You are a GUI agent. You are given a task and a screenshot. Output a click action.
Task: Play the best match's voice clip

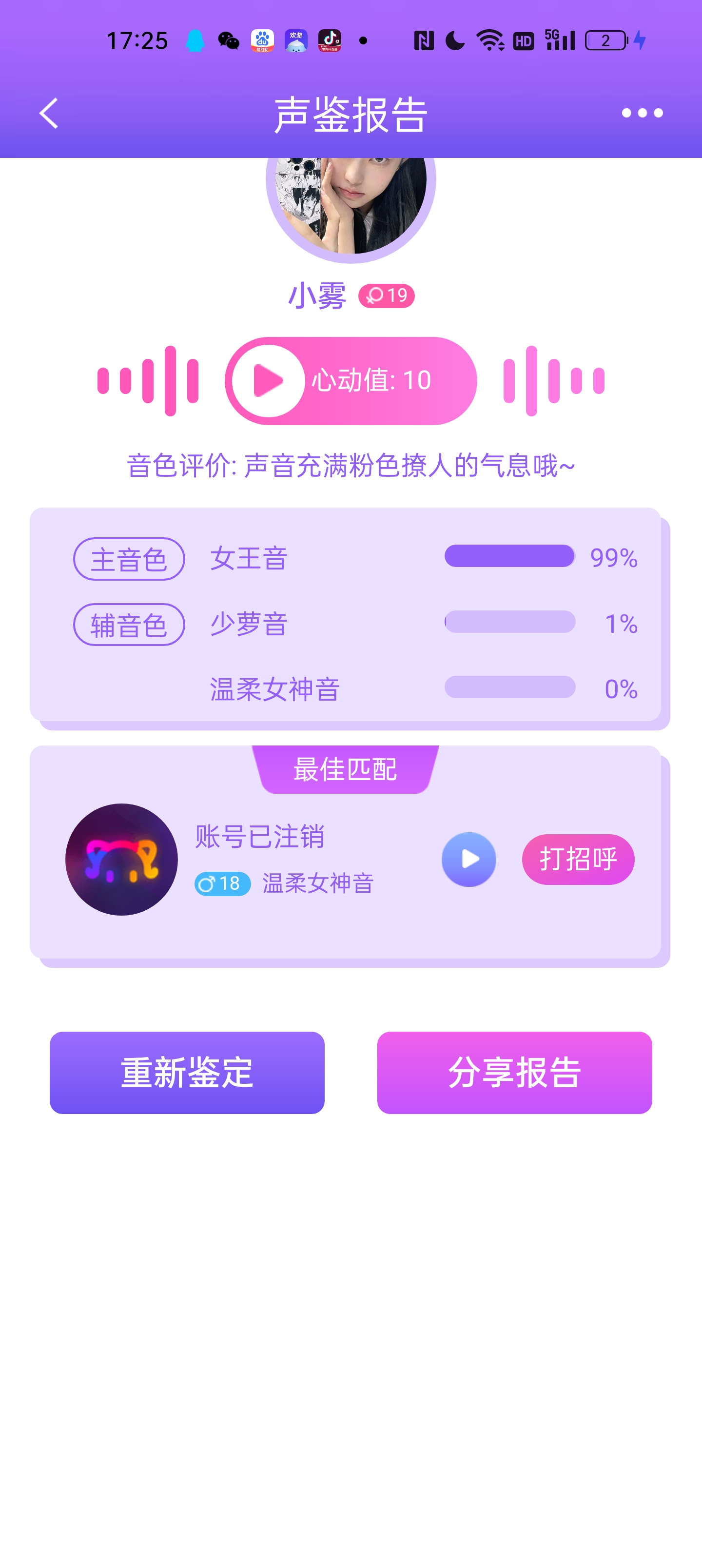(x=468, y=859)
